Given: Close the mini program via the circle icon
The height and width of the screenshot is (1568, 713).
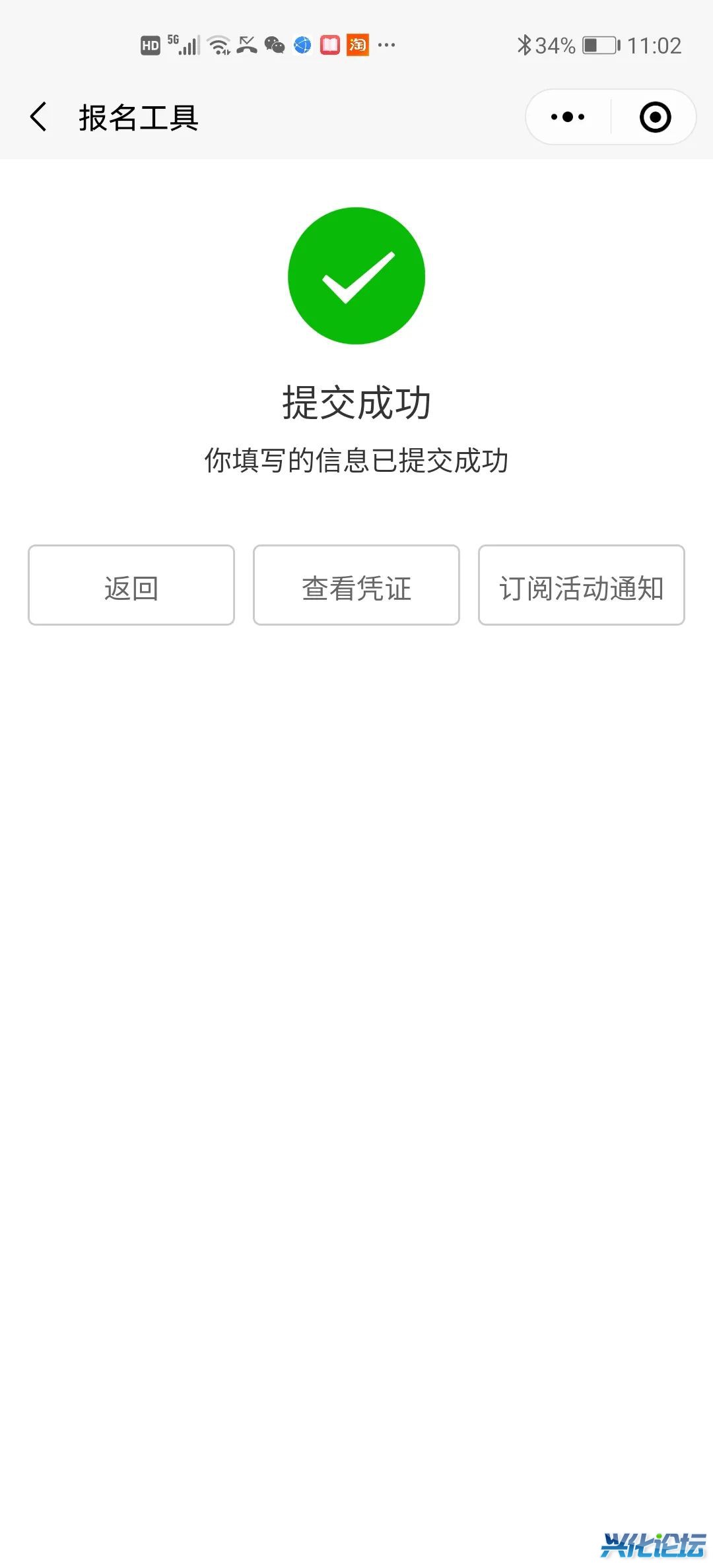Looking at the screenshot, I should point(655,117).
